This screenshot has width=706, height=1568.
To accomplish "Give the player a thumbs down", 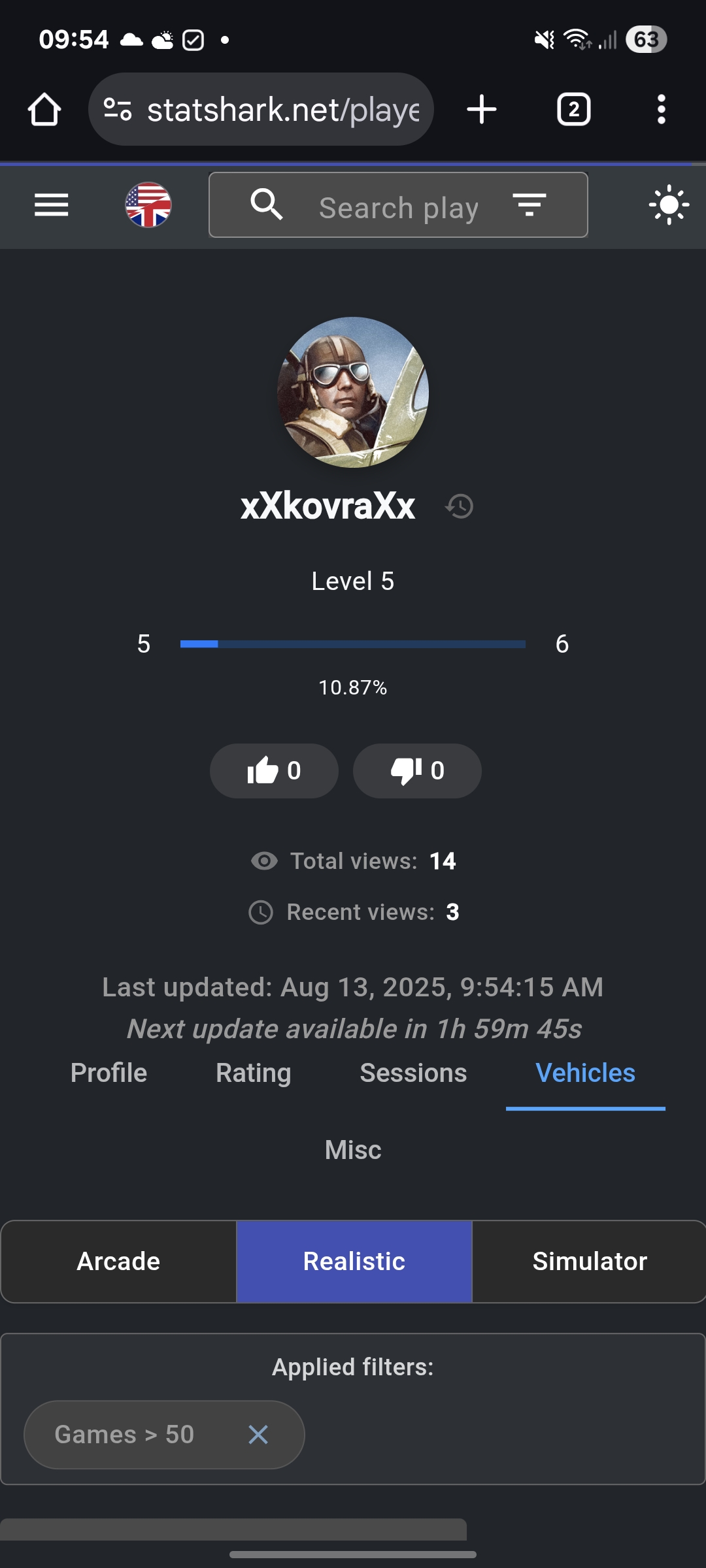I will coord(417,771).
